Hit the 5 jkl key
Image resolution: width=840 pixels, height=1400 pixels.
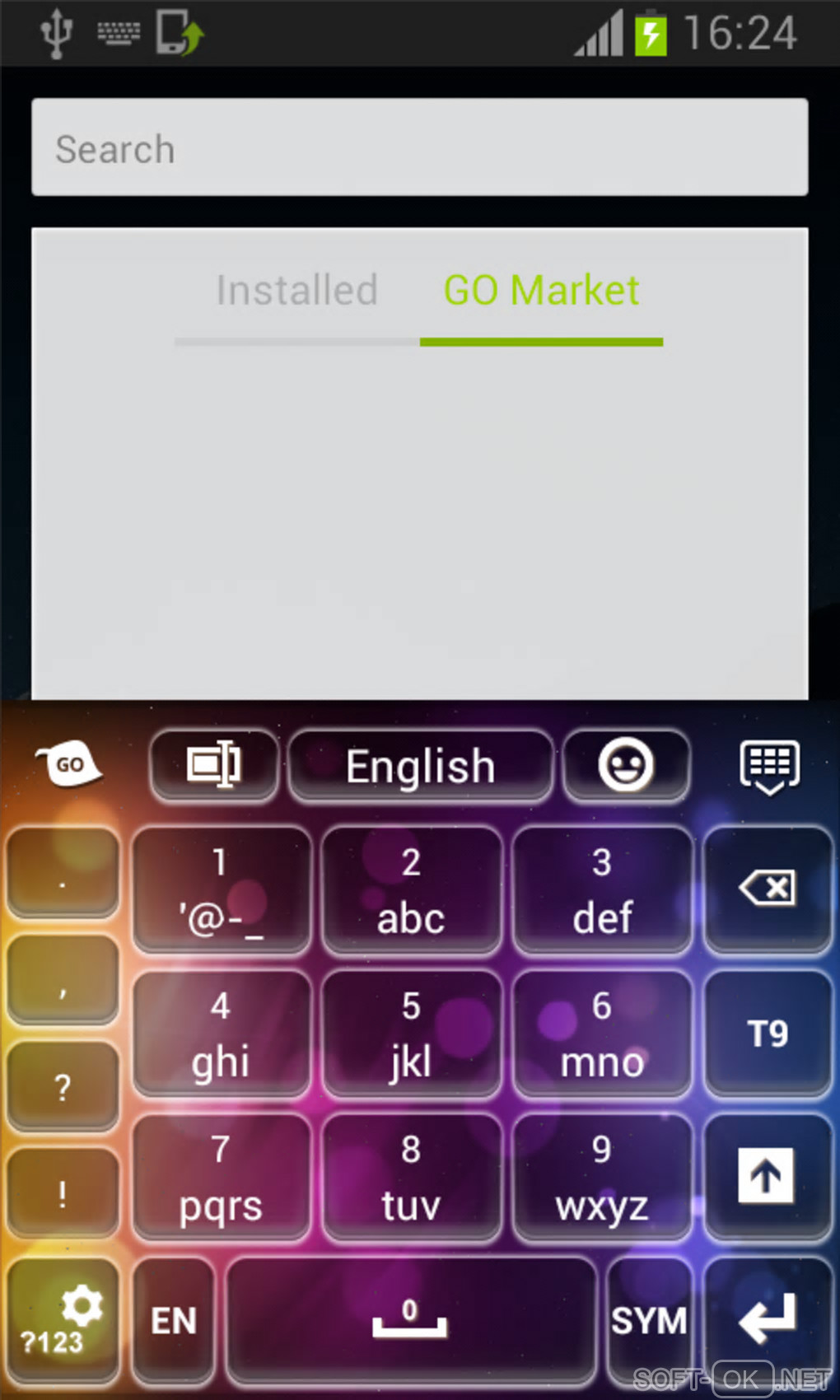point(411,1034)
